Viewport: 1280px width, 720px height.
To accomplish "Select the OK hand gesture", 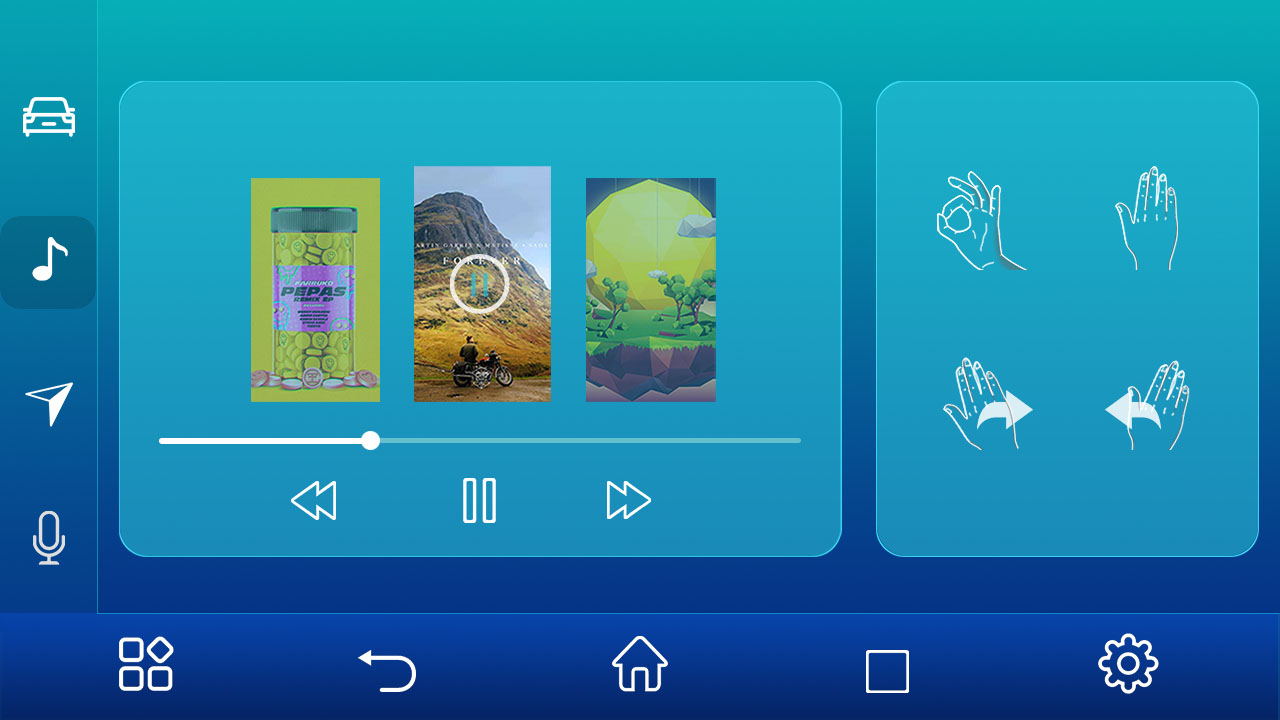I will click(978, 222).
